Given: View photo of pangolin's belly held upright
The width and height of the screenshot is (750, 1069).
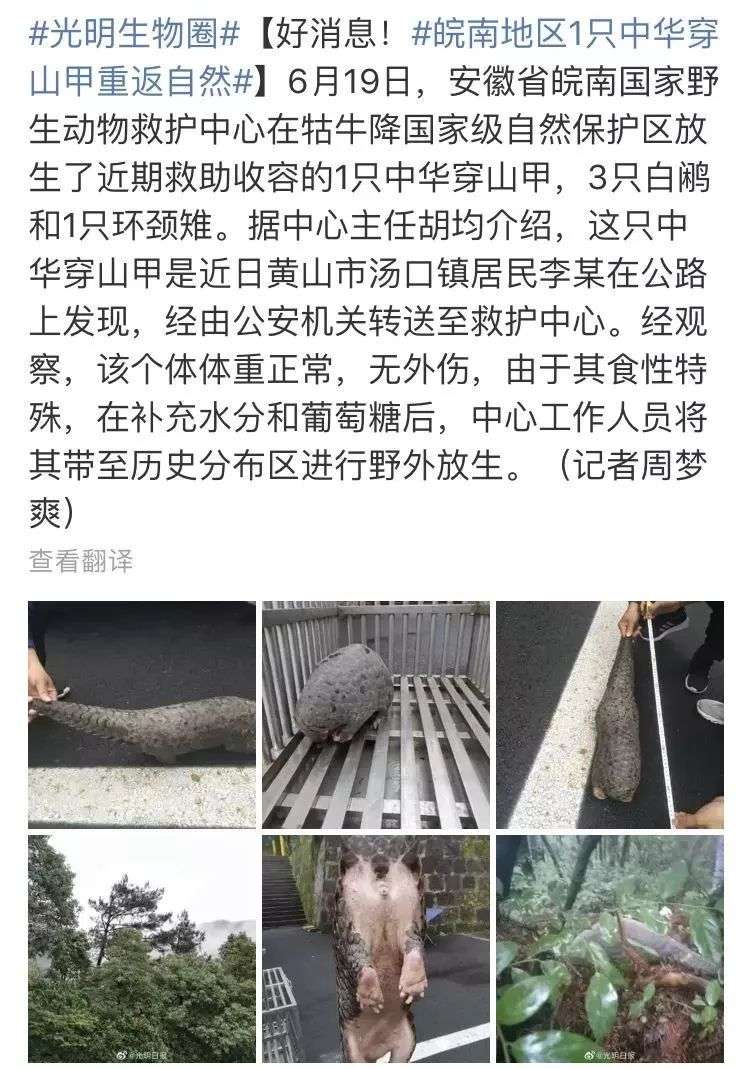Looking at the screenshot, I should [376, 948].
